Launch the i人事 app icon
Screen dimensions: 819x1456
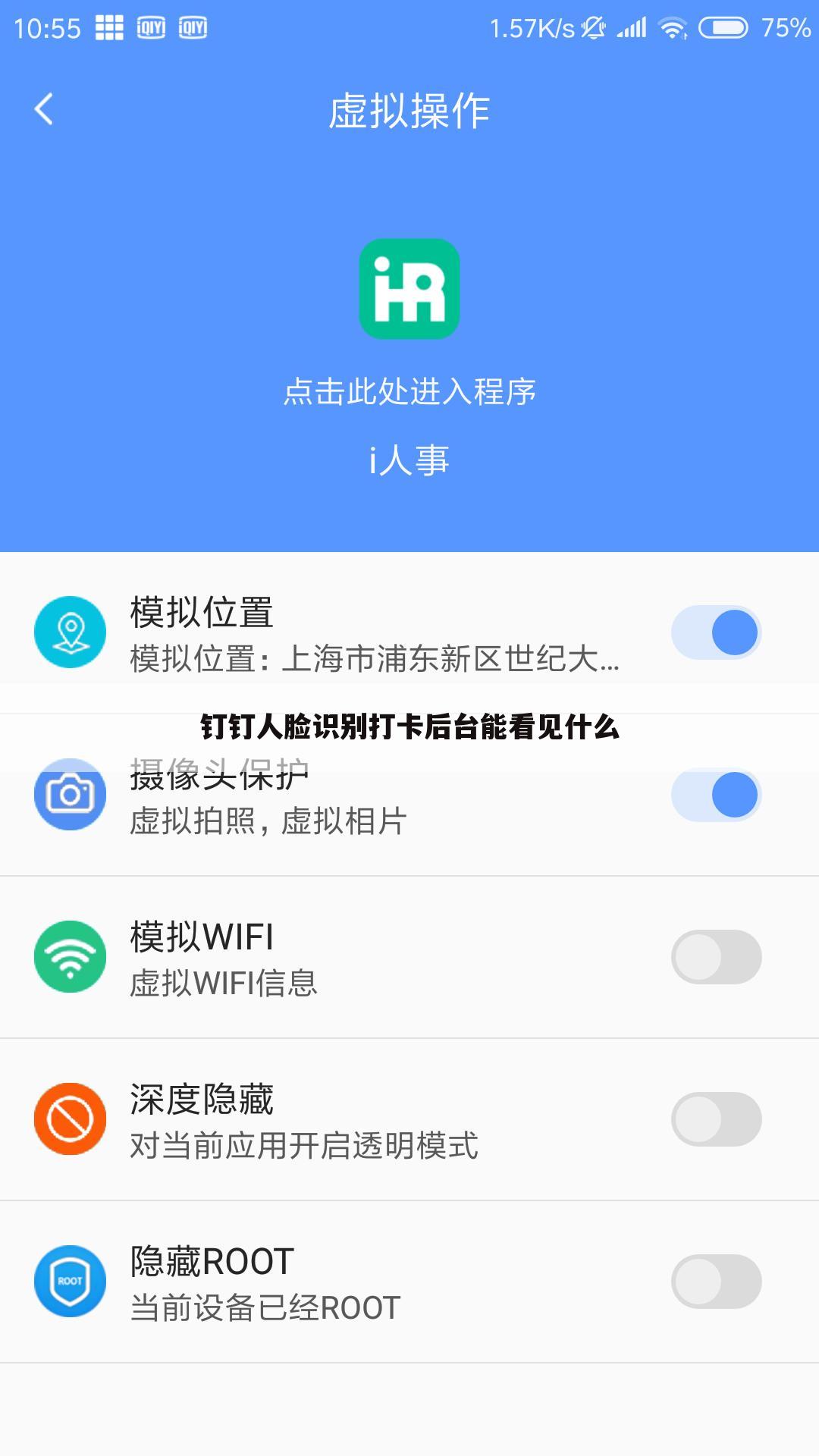409,289
